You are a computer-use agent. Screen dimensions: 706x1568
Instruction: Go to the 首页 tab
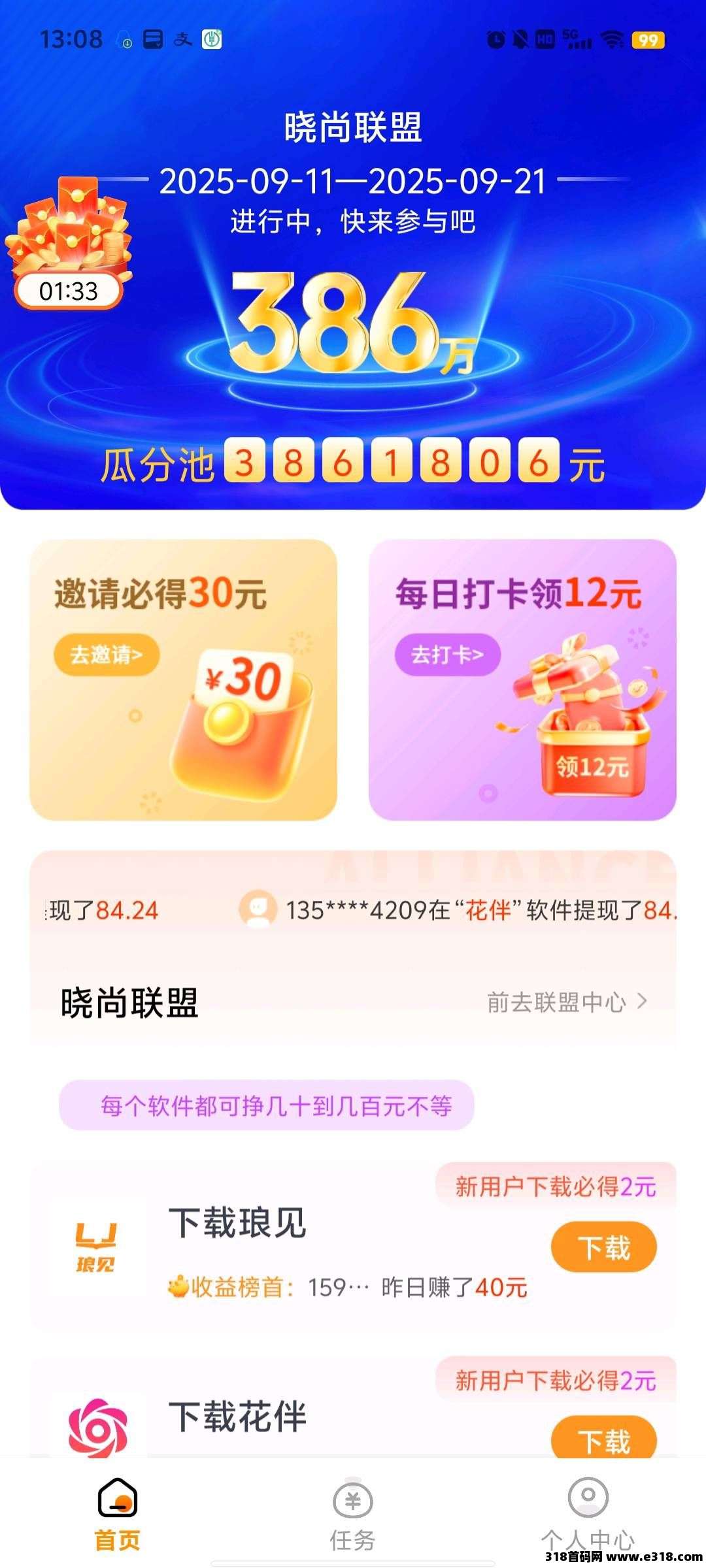point(118,1513)
